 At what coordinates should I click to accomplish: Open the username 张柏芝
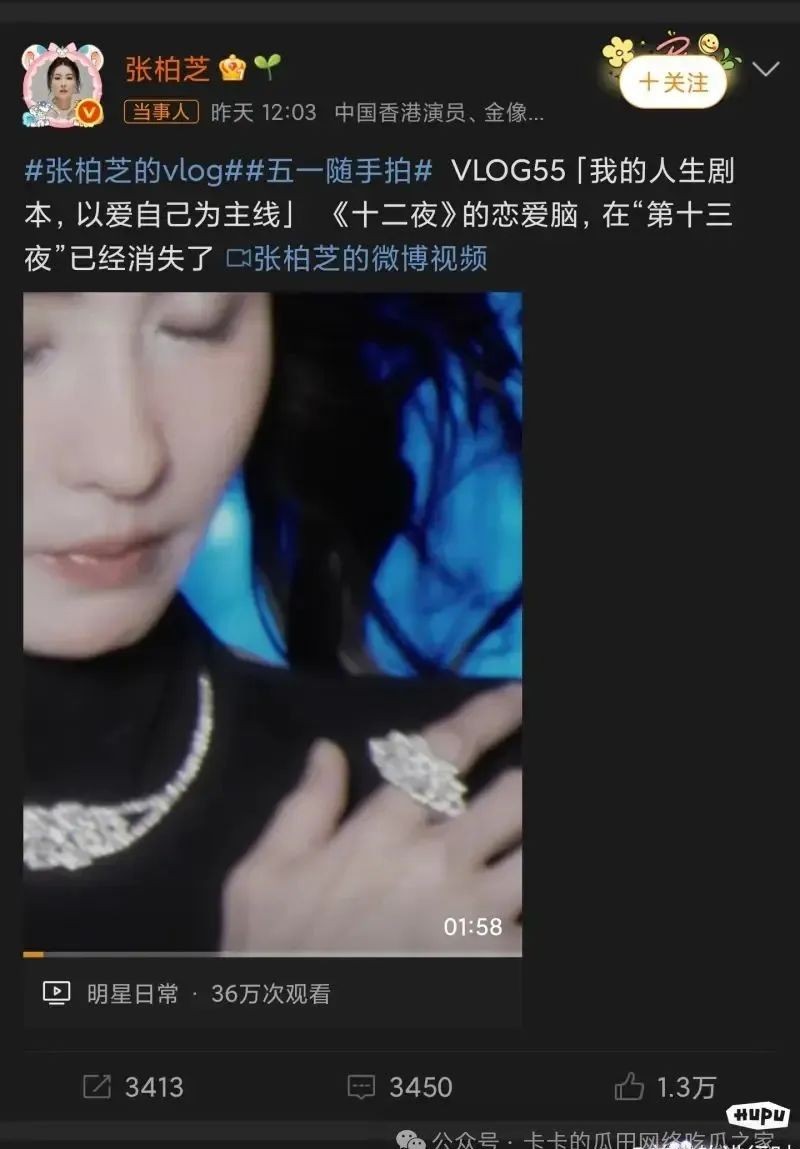[x=167, y=69]
